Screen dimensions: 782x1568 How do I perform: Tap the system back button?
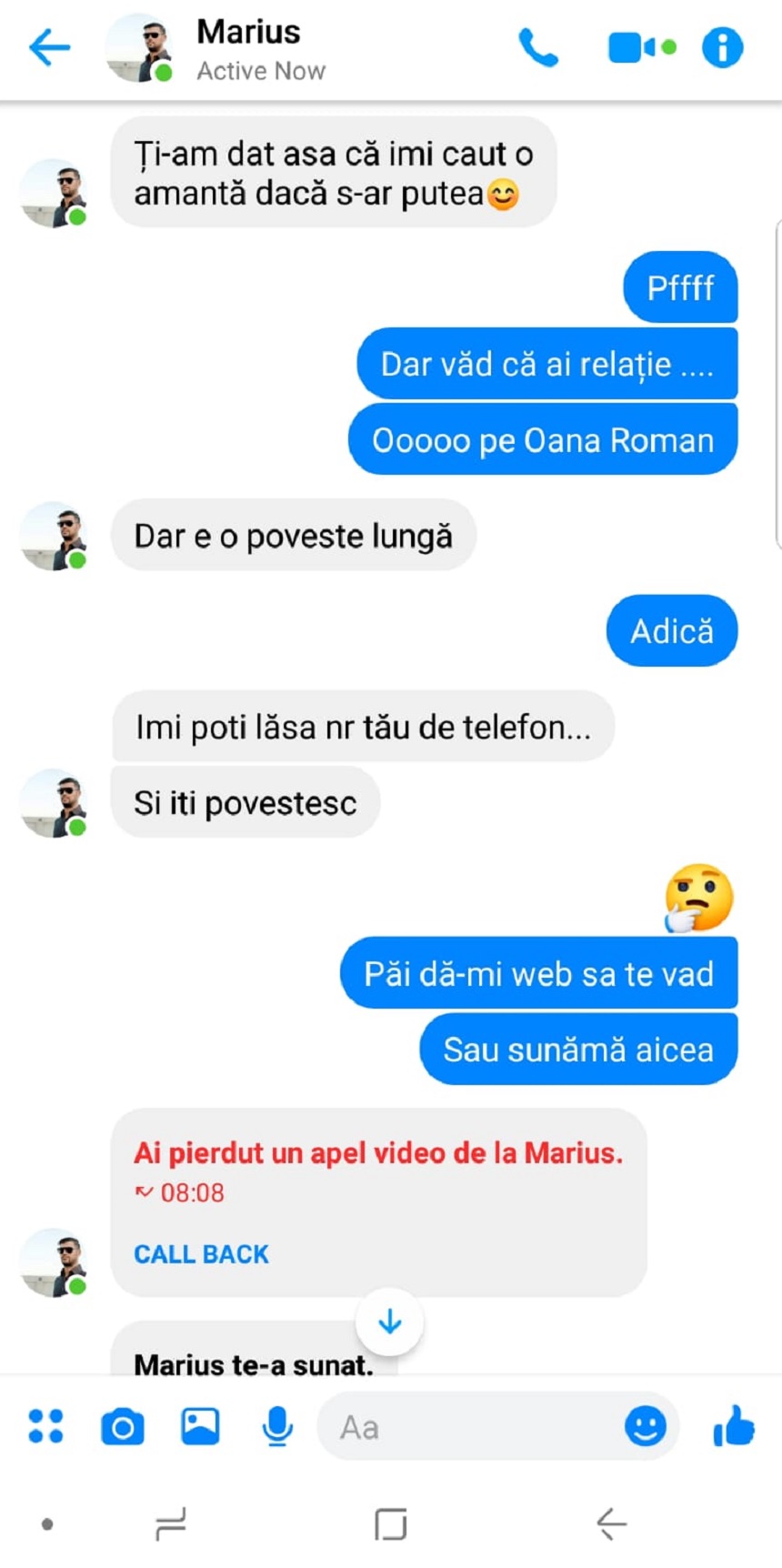click(x=611, y=1523)
